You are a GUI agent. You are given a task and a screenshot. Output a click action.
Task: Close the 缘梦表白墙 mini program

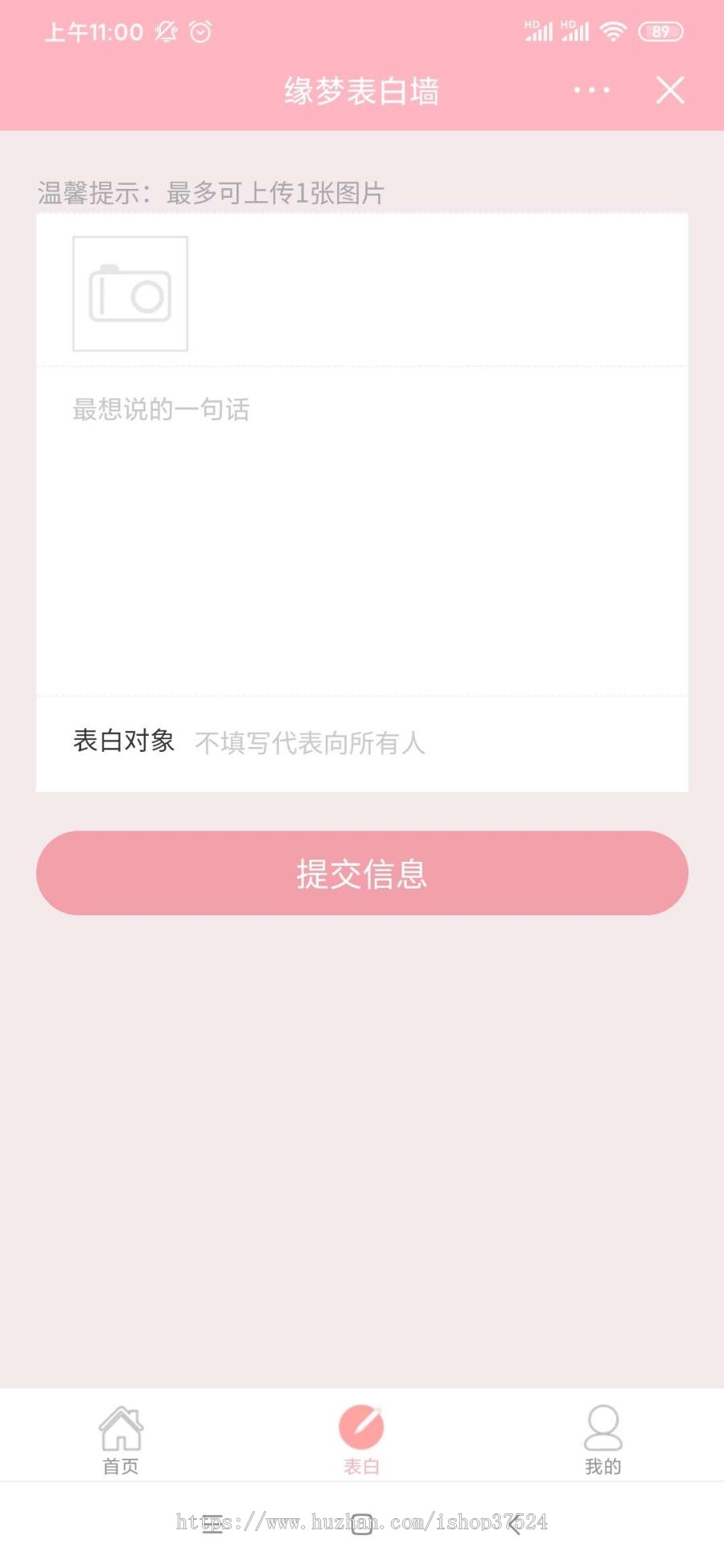670,90
